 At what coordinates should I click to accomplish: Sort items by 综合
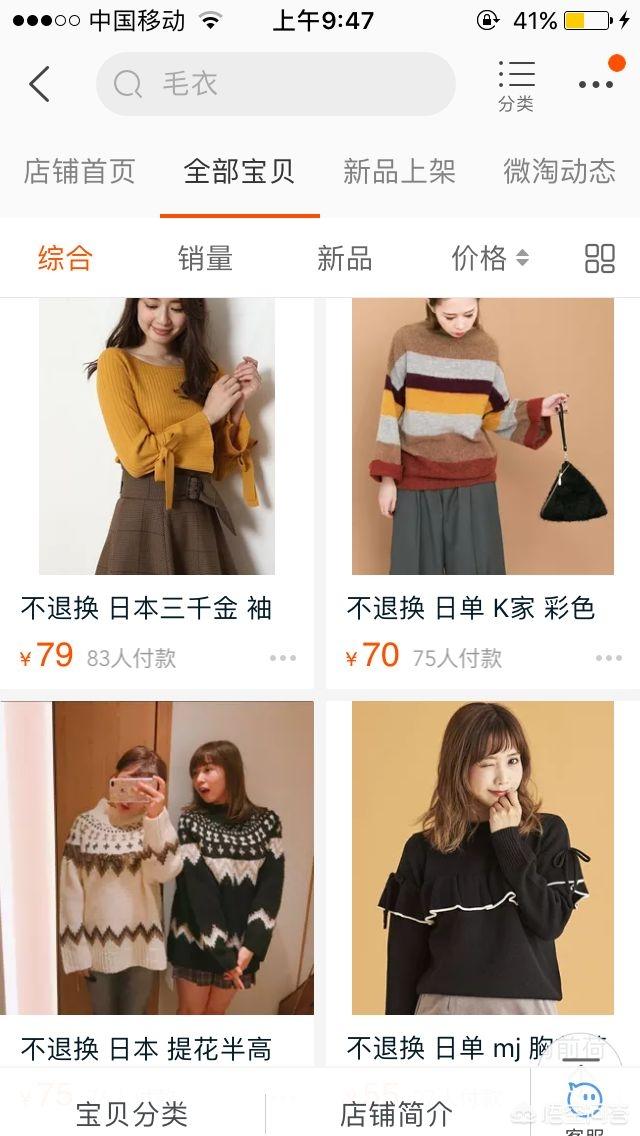[65, 258]
